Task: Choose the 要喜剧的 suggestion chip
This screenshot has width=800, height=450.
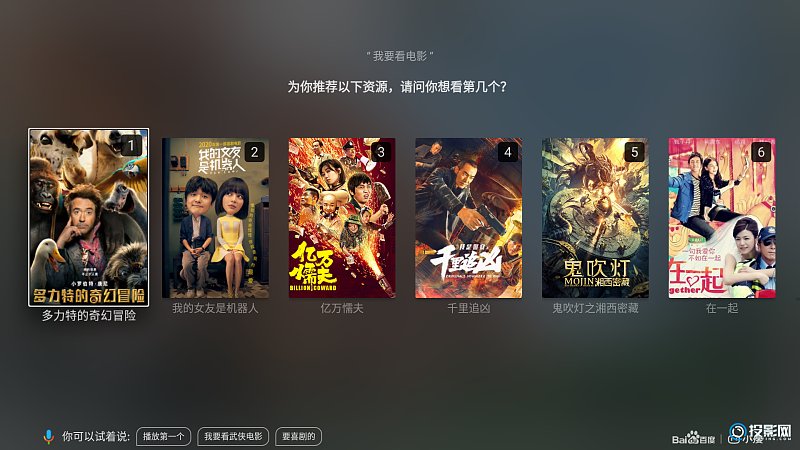Action: pos(299,436)
